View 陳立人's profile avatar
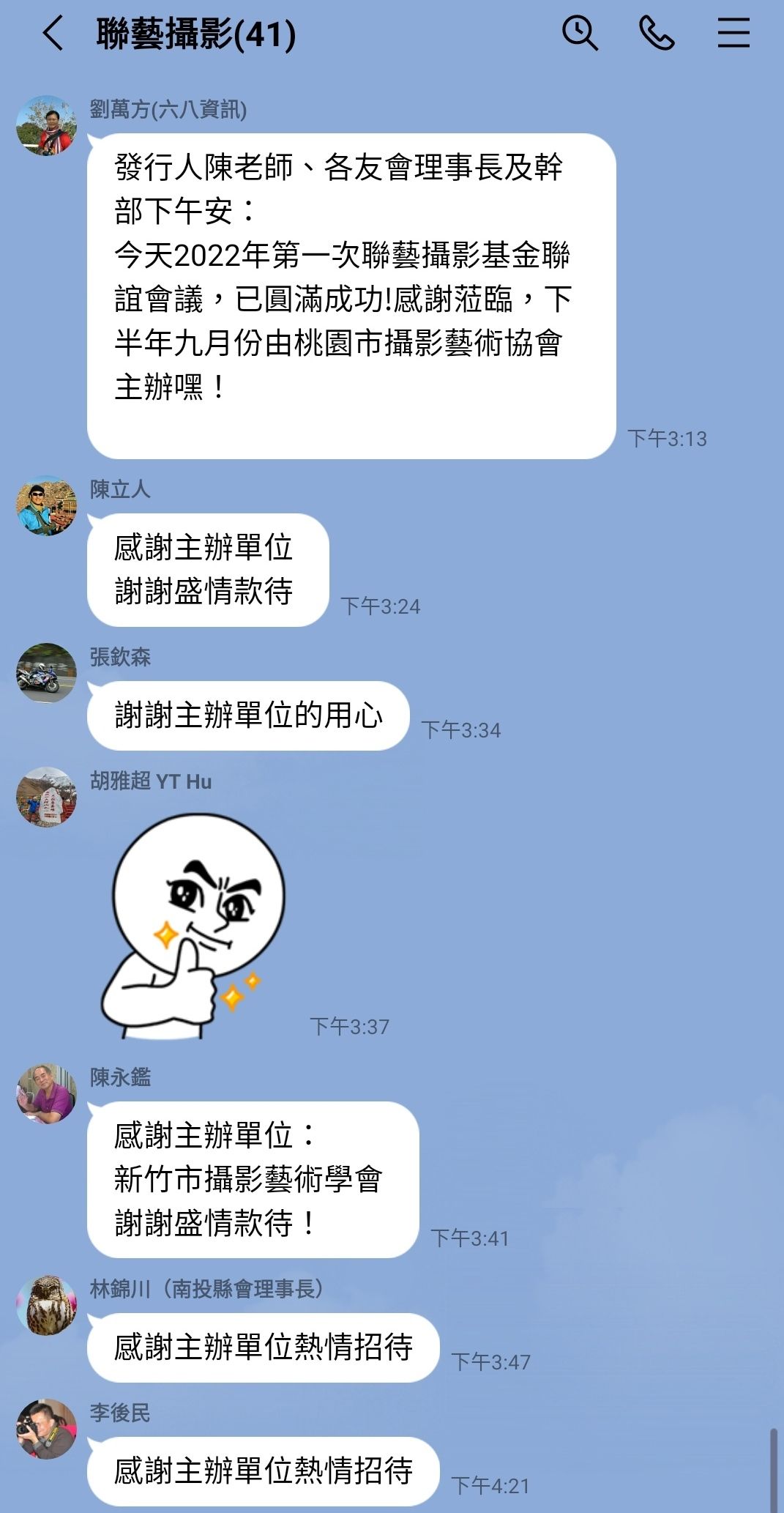Image resolution: width=784 pixels, height=1513 pixels. coord(47,505)
